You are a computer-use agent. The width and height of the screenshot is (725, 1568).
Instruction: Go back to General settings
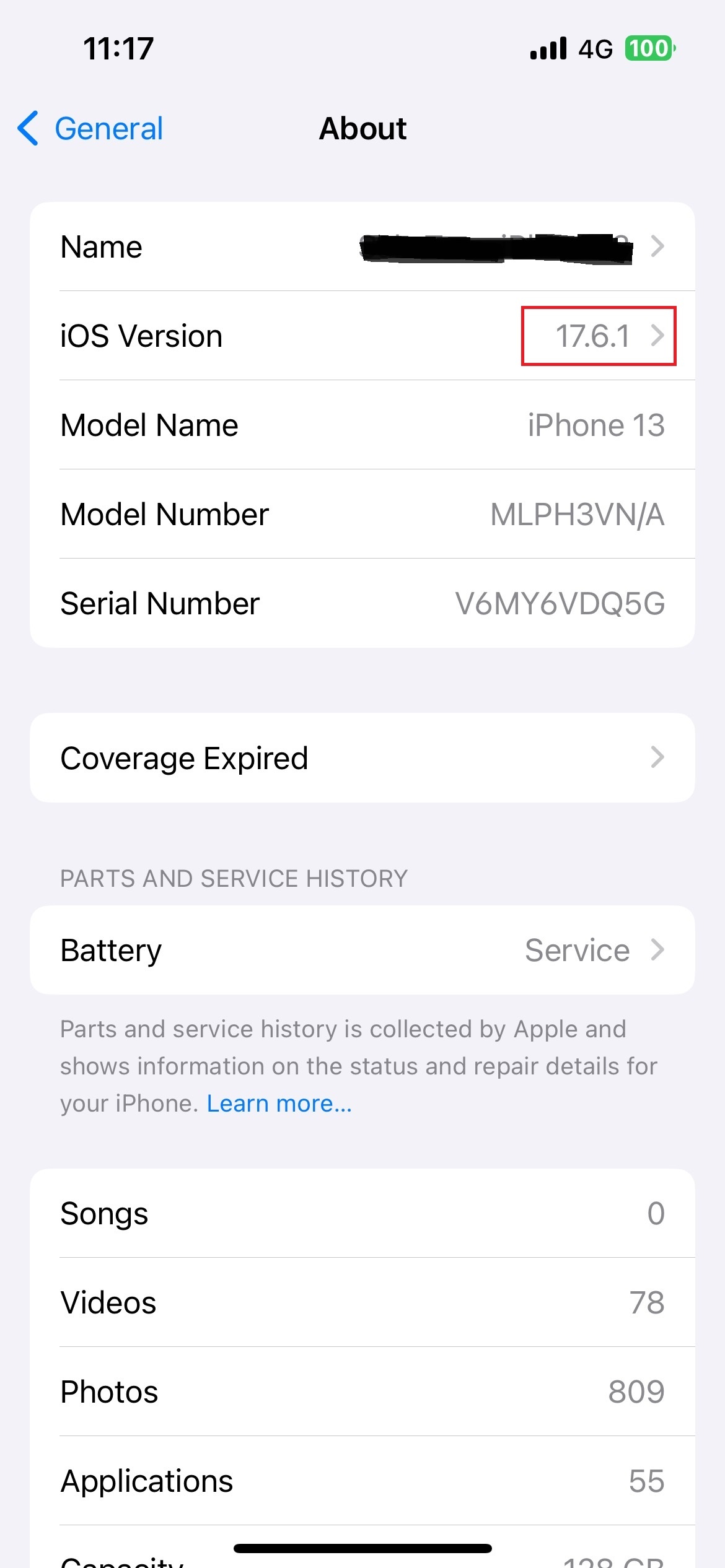click(x=90, y=129)
